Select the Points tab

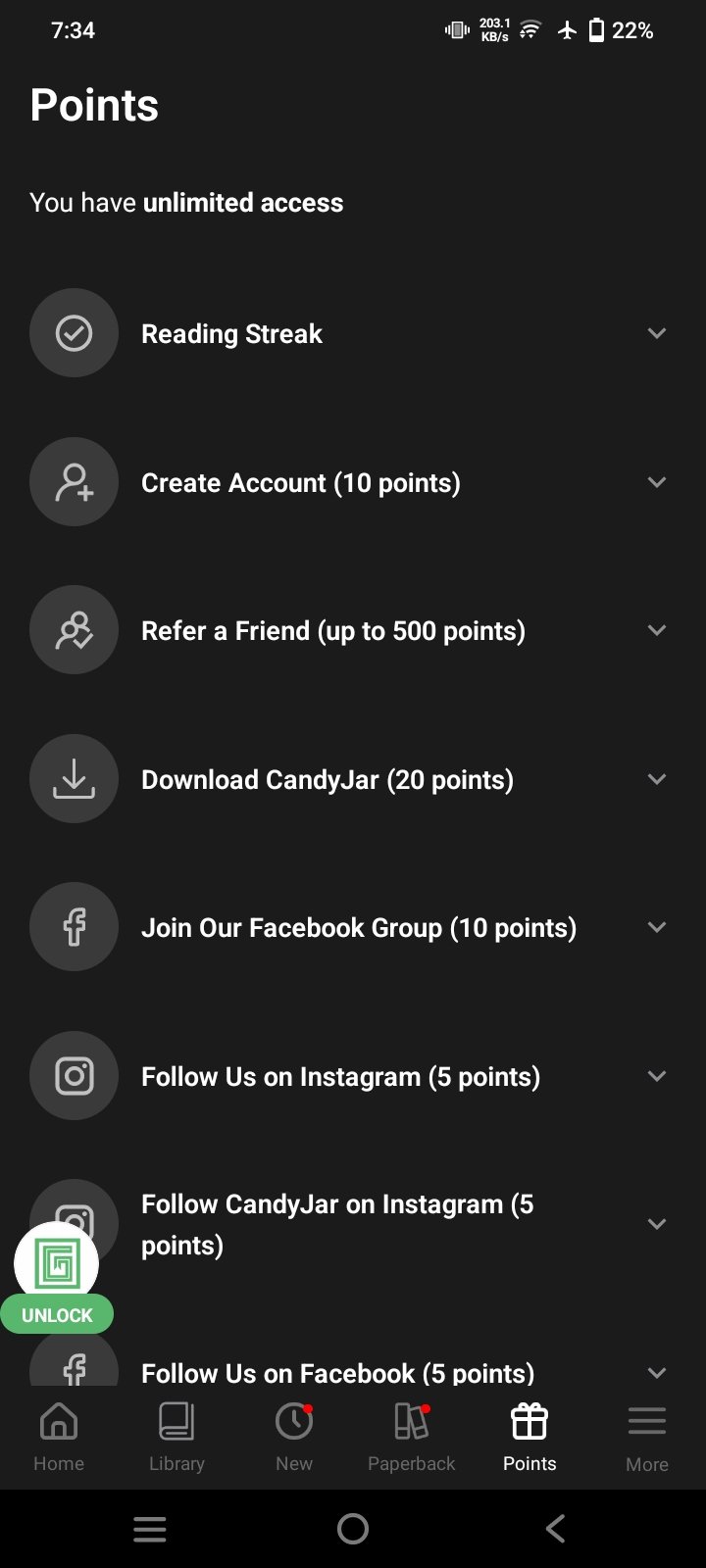(529, 1437)
